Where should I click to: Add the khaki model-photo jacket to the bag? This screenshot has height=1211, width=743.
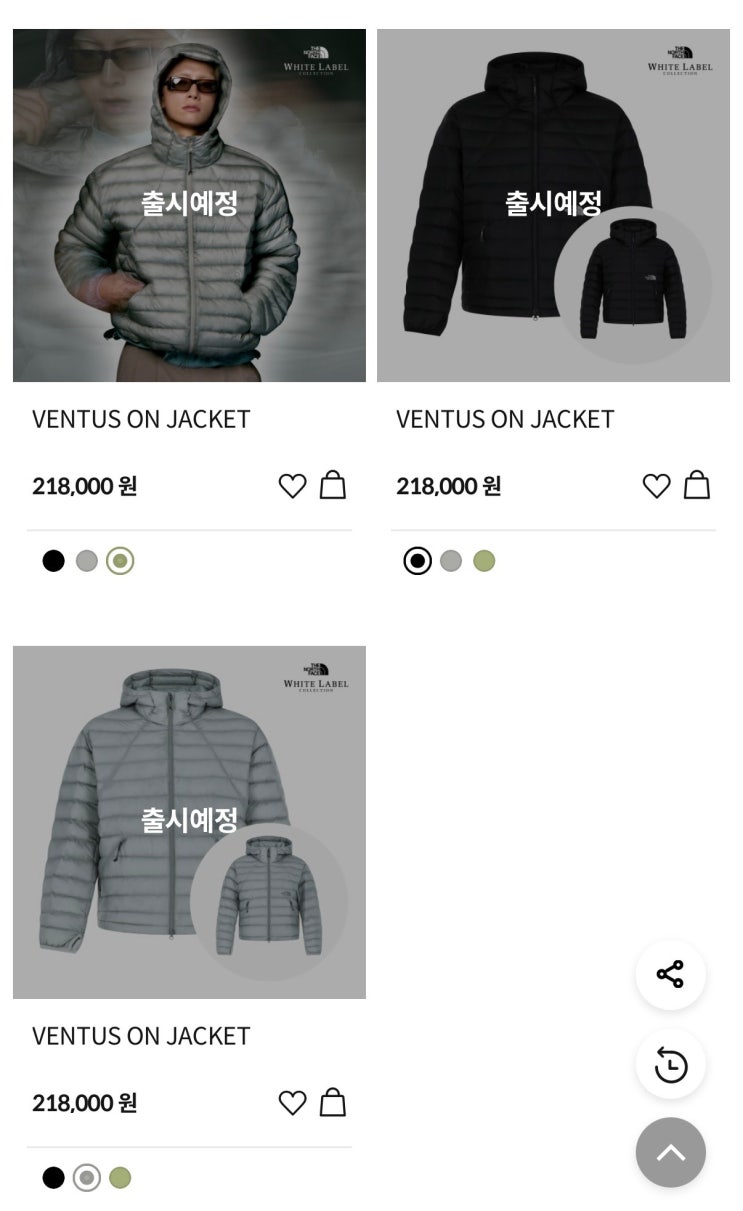[x=333, y=485]
